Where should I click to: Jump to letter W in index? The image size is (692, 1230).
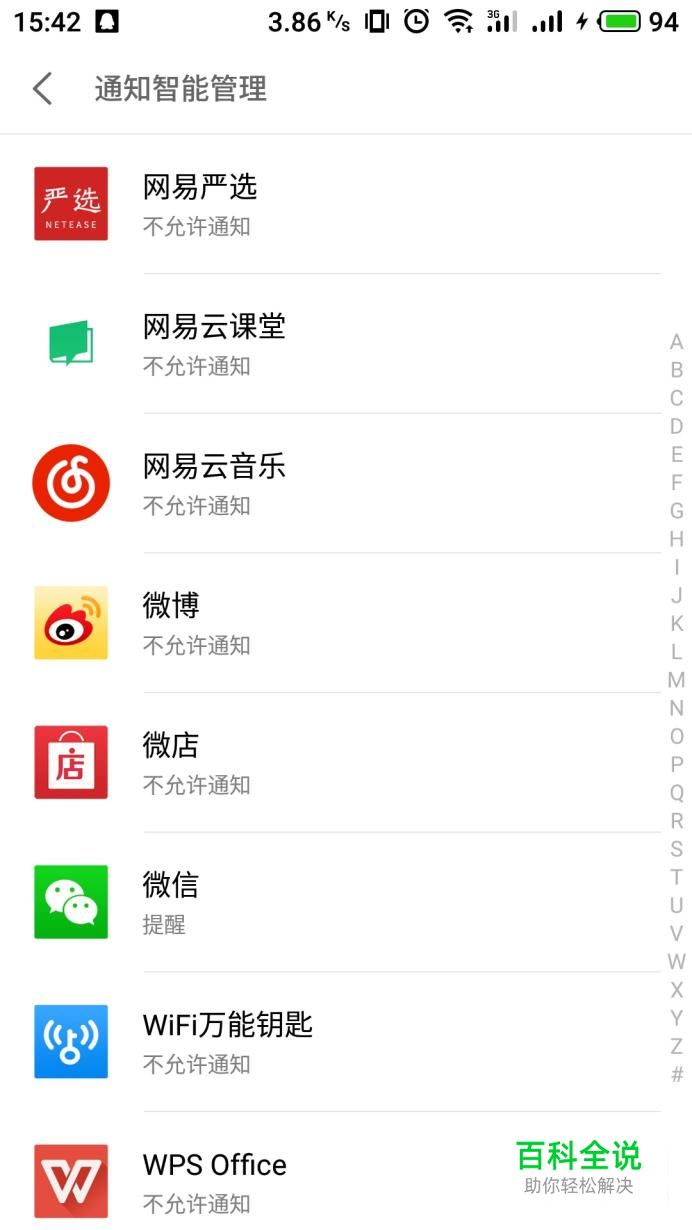(x=677, y=962)
